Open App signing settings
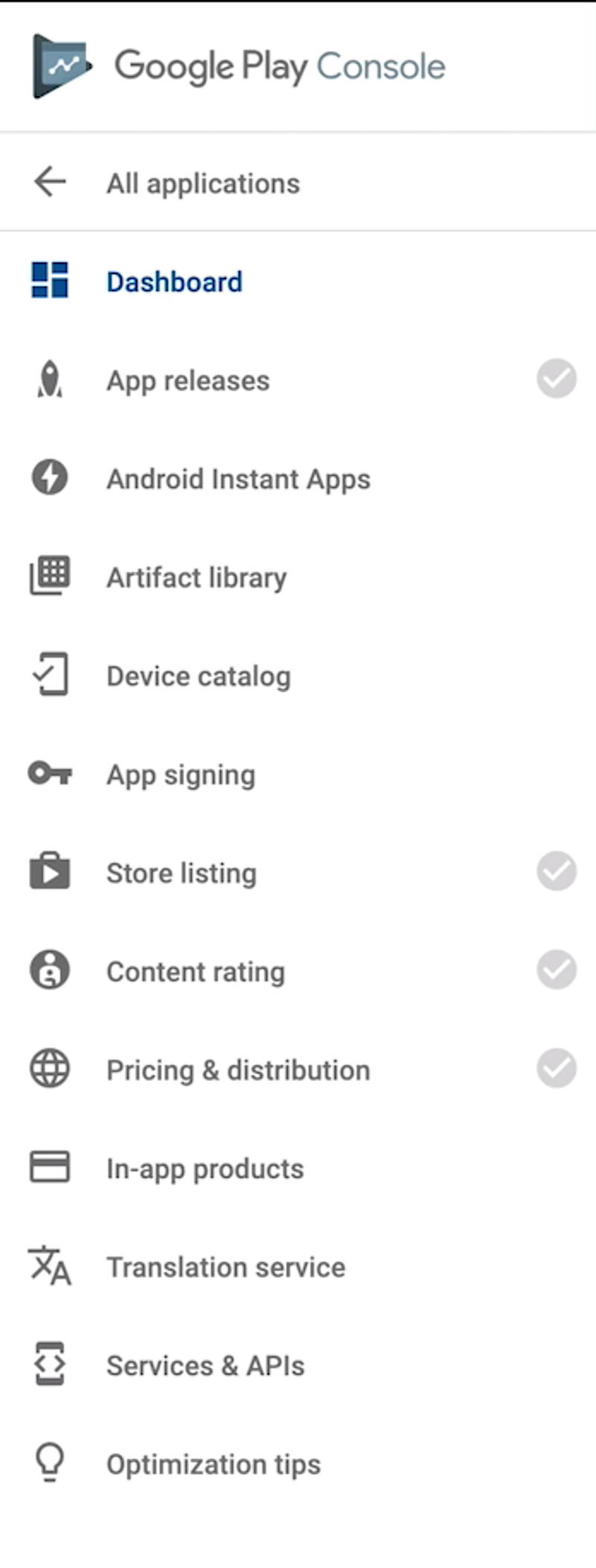This screenshot has height=1568, width=596. point(181,775)
